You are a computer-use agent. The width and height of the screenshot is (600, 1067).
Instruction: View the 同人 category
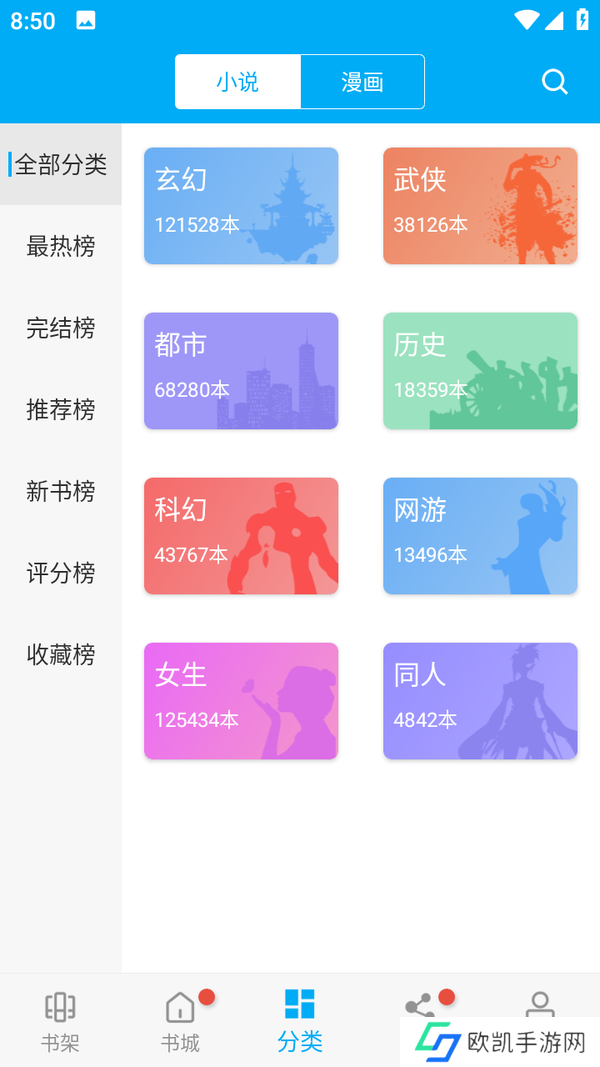pyautogui.click(x=480, y=701)
